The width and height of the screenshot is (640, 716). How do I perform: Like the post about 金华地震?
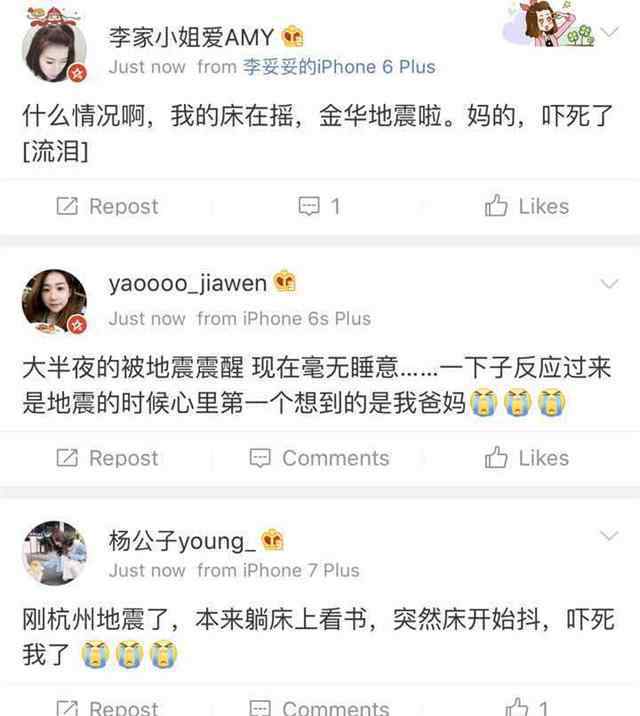[526, 207]
